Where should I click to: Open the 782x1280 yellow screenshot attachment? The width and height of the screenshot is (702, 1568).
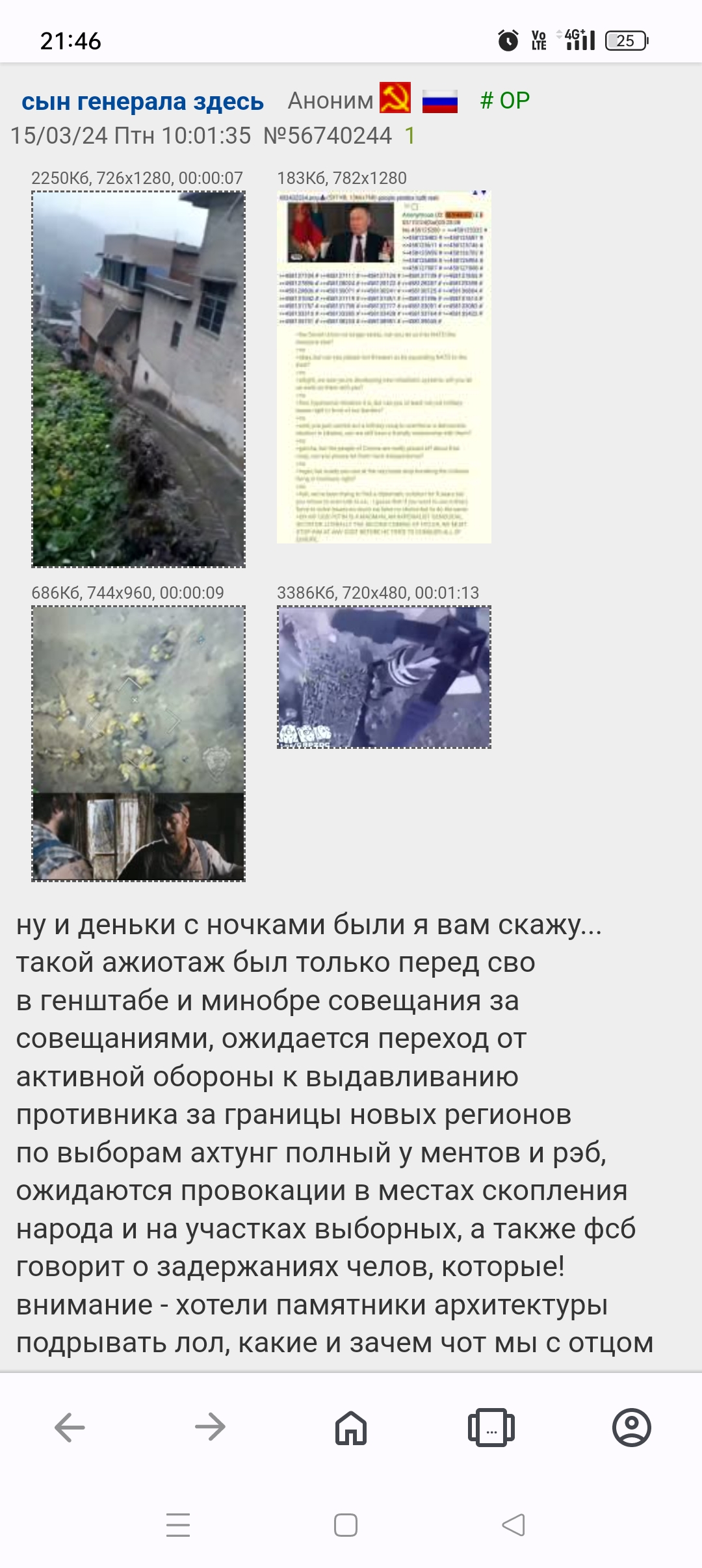click(383, 367)
